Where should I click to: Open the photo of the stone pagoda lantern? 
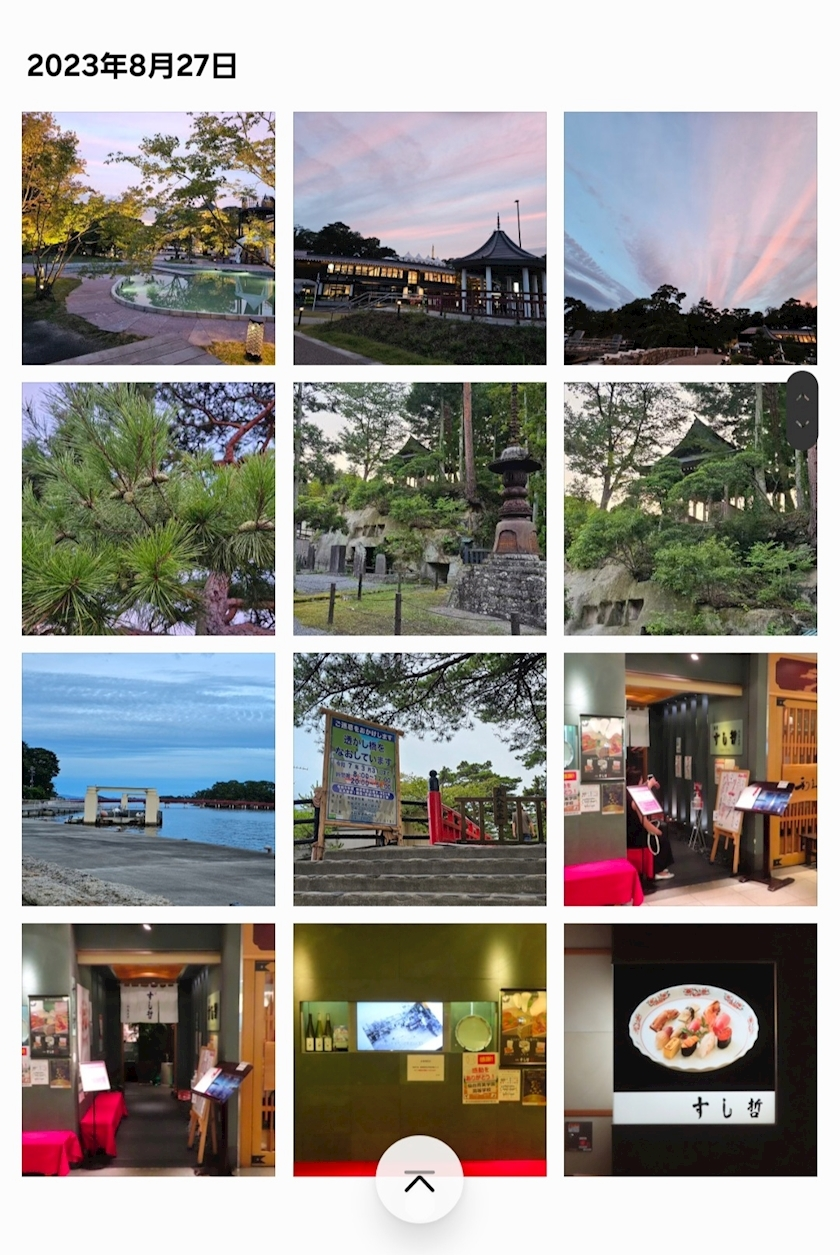click(x=419, y=508)
